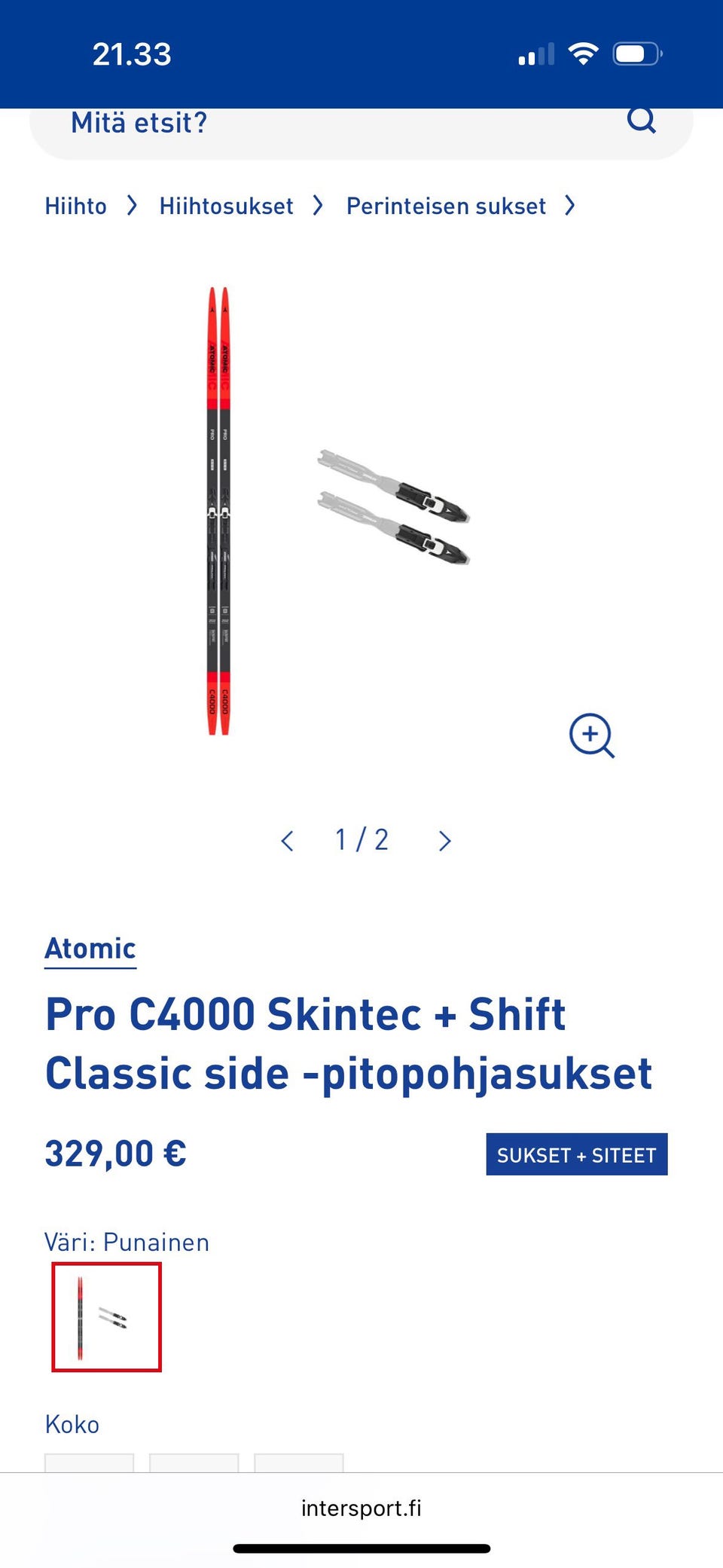The width and height of the screenshot is (723, 1568).
Task: Show the next product image
Action: (x=445, y=841)
